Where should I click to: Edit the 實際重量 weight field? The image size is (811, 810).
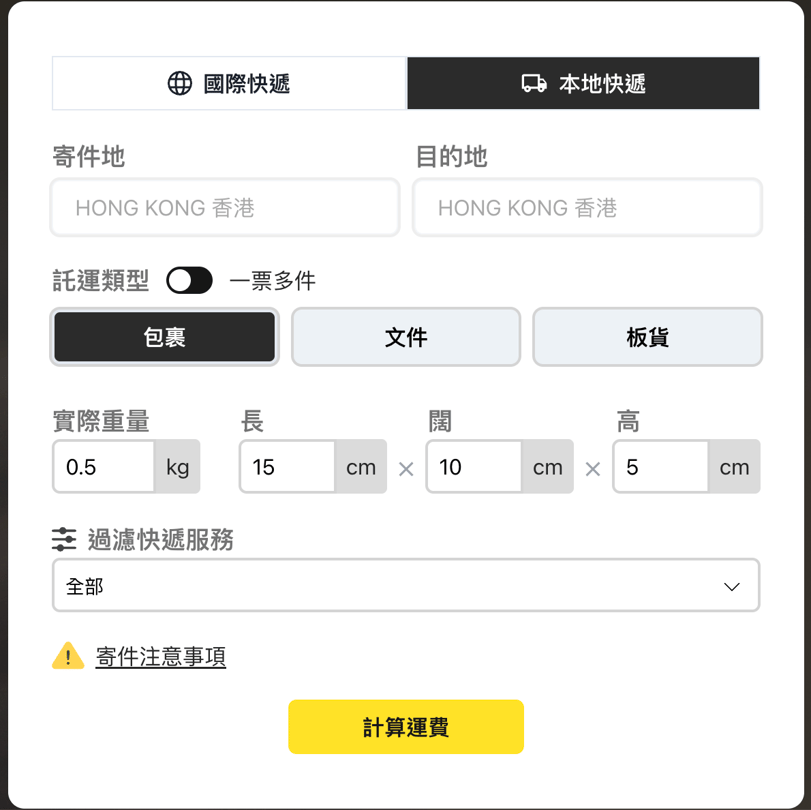click(104, 467)
